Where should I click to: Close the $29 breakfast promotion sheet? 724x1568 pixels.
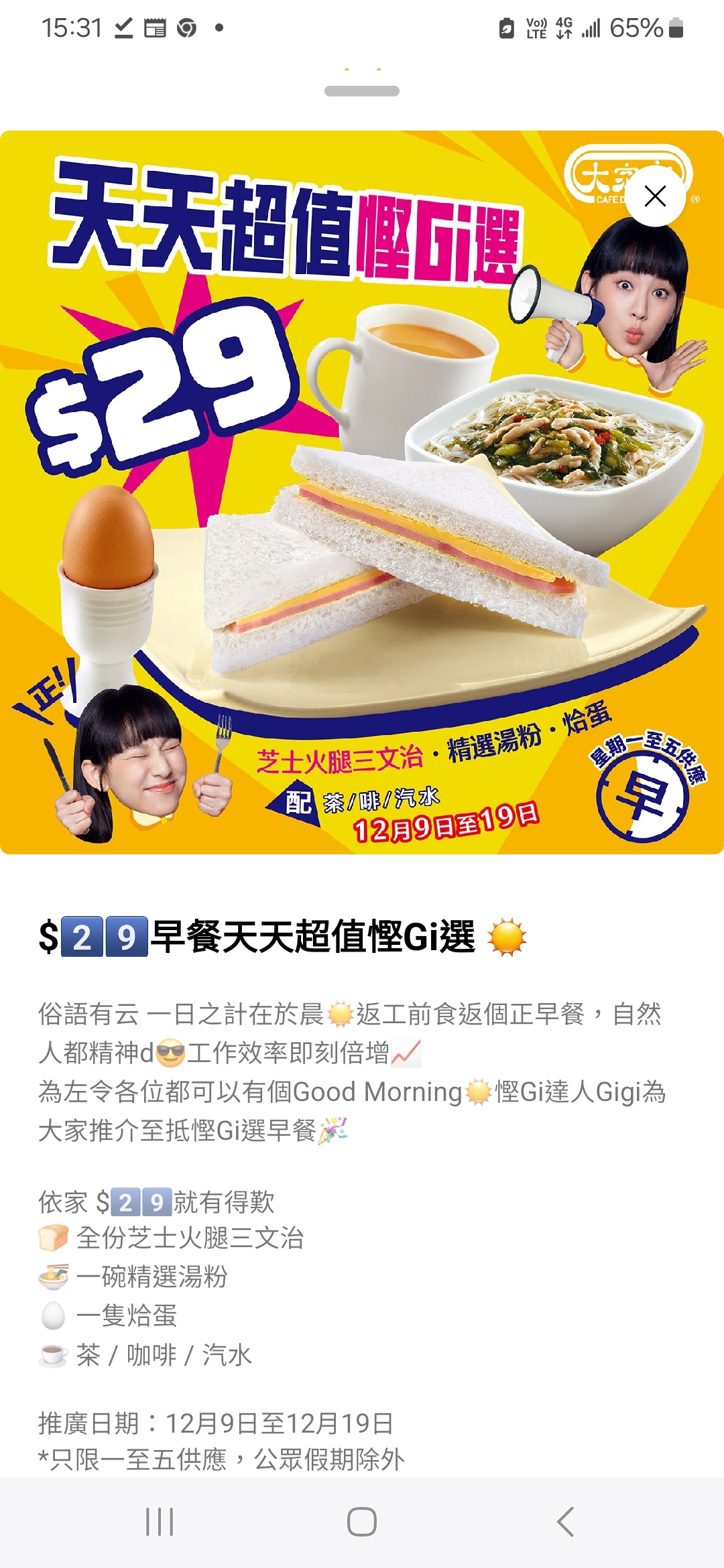pos(655,196)
